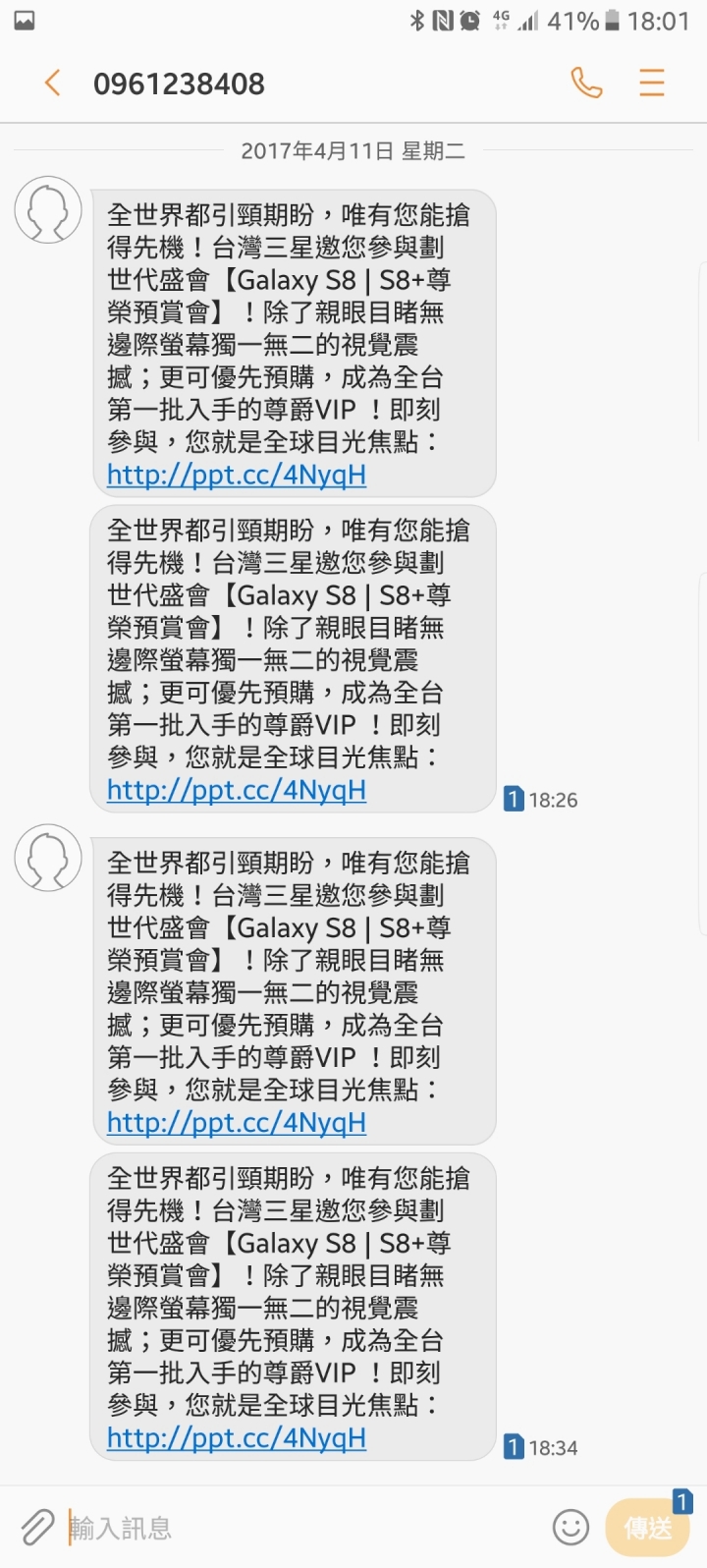Viewport: 707px width, 1568px height.
Task: Go back to the message list
Action: (53, 84)
